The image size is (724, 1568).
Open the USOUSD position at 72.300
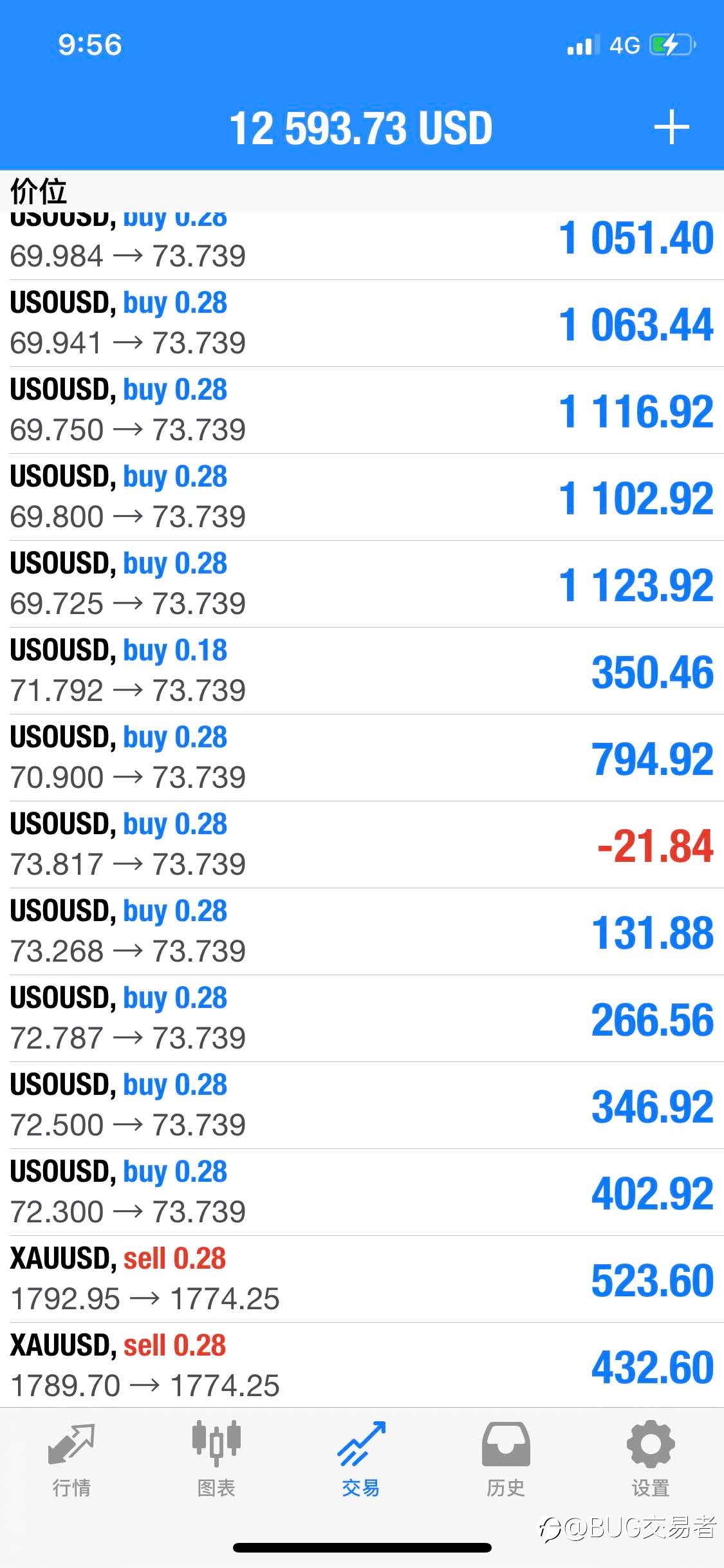pos(362,1193)
